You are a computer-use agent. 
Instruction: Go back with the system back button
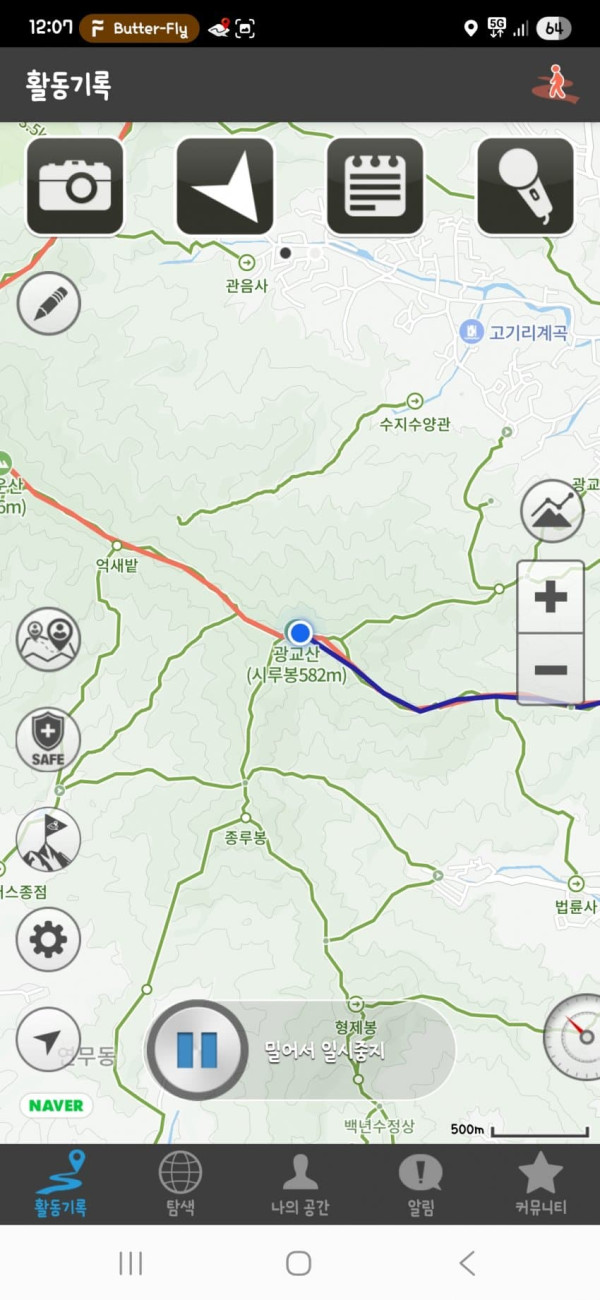coord(467,1263)
